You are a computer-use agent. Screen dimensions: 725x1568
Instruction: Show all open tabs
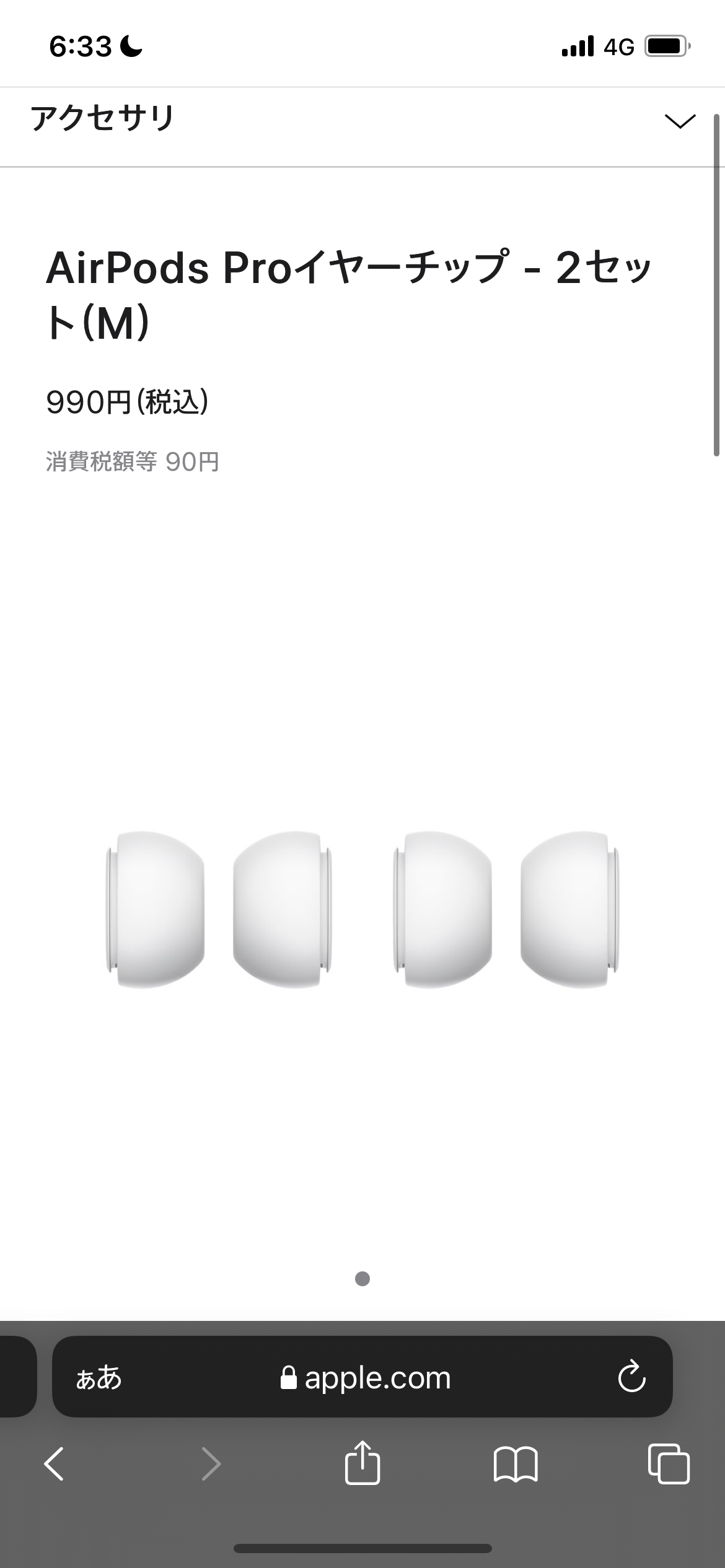669,1465
